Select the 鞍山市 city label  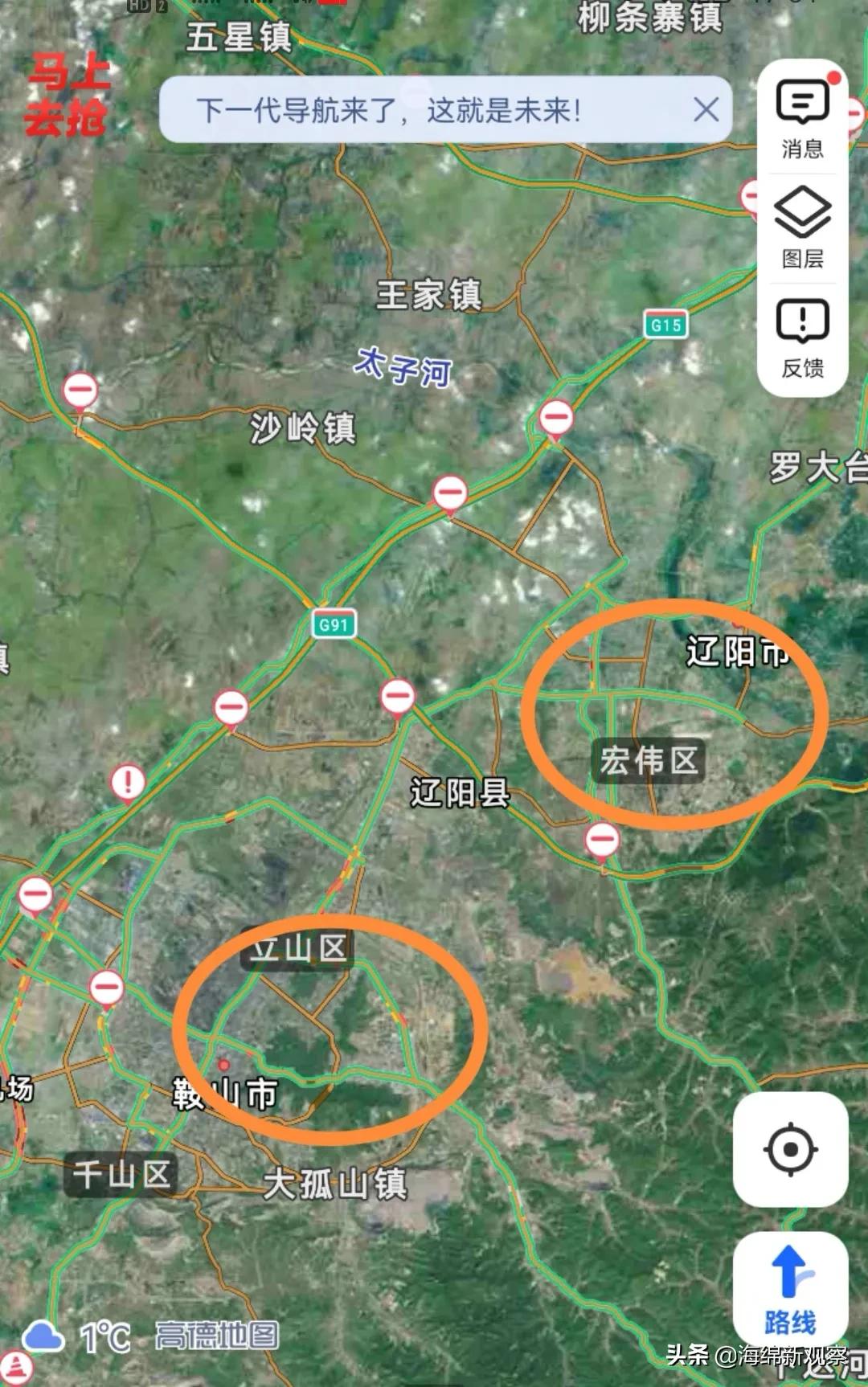225,1093
